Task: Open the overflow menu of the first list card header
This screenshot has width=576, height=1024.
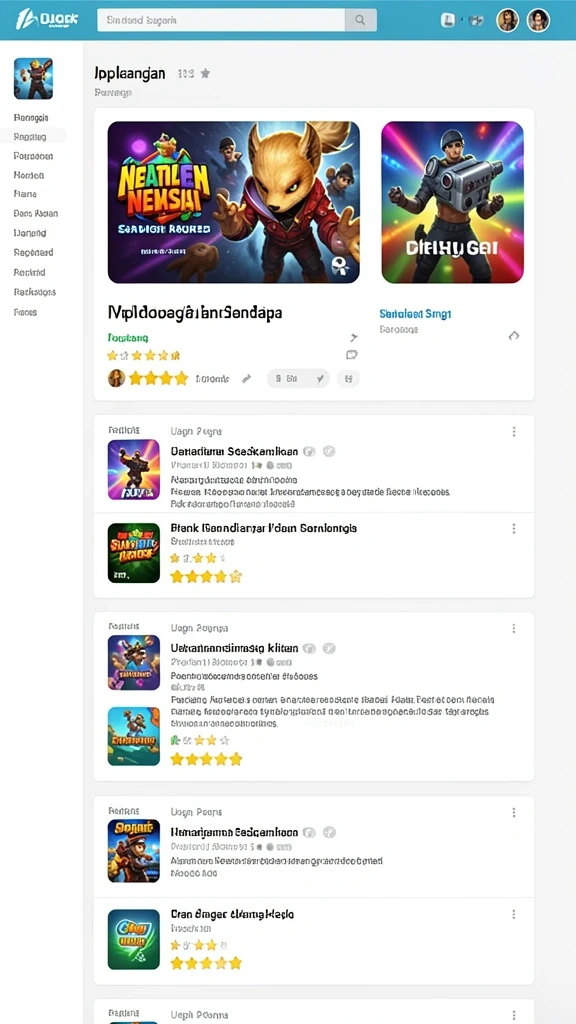Action: point(514,432)
